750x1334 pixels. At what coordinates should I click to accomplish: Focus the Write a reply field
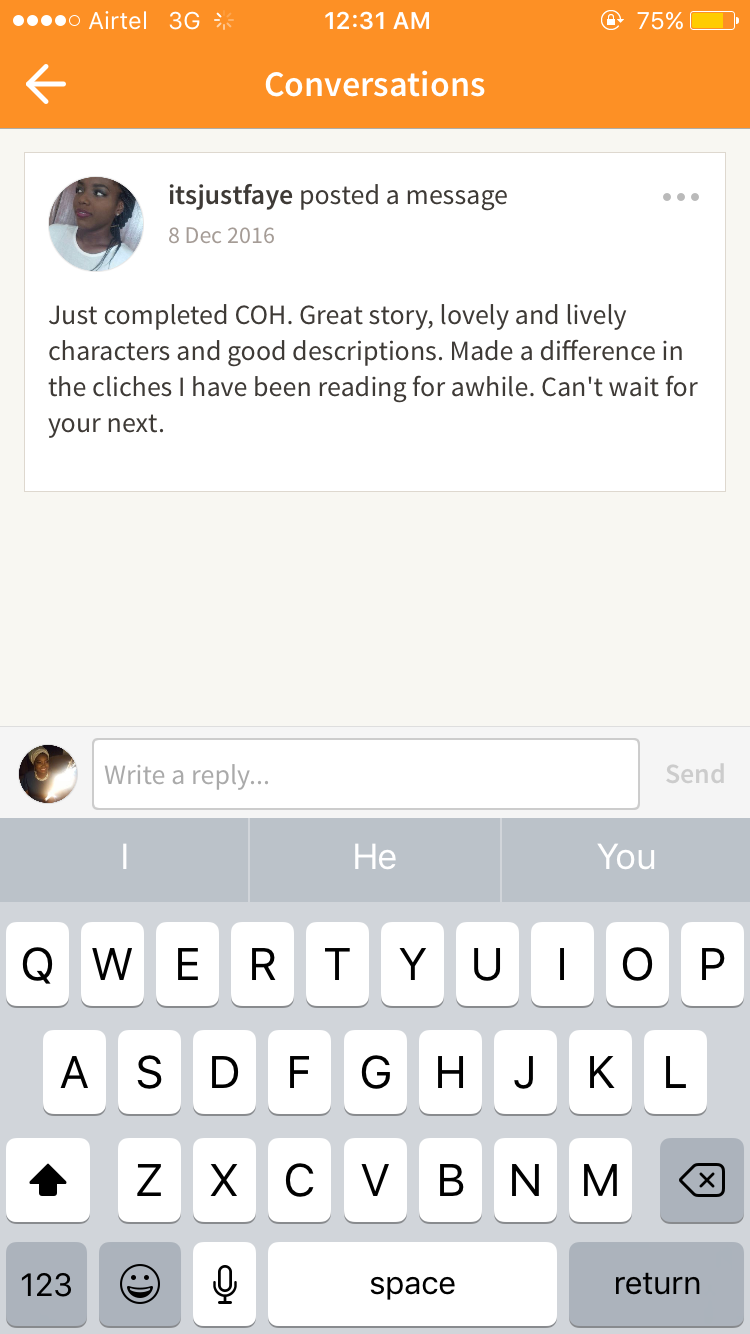coord(366,774)
